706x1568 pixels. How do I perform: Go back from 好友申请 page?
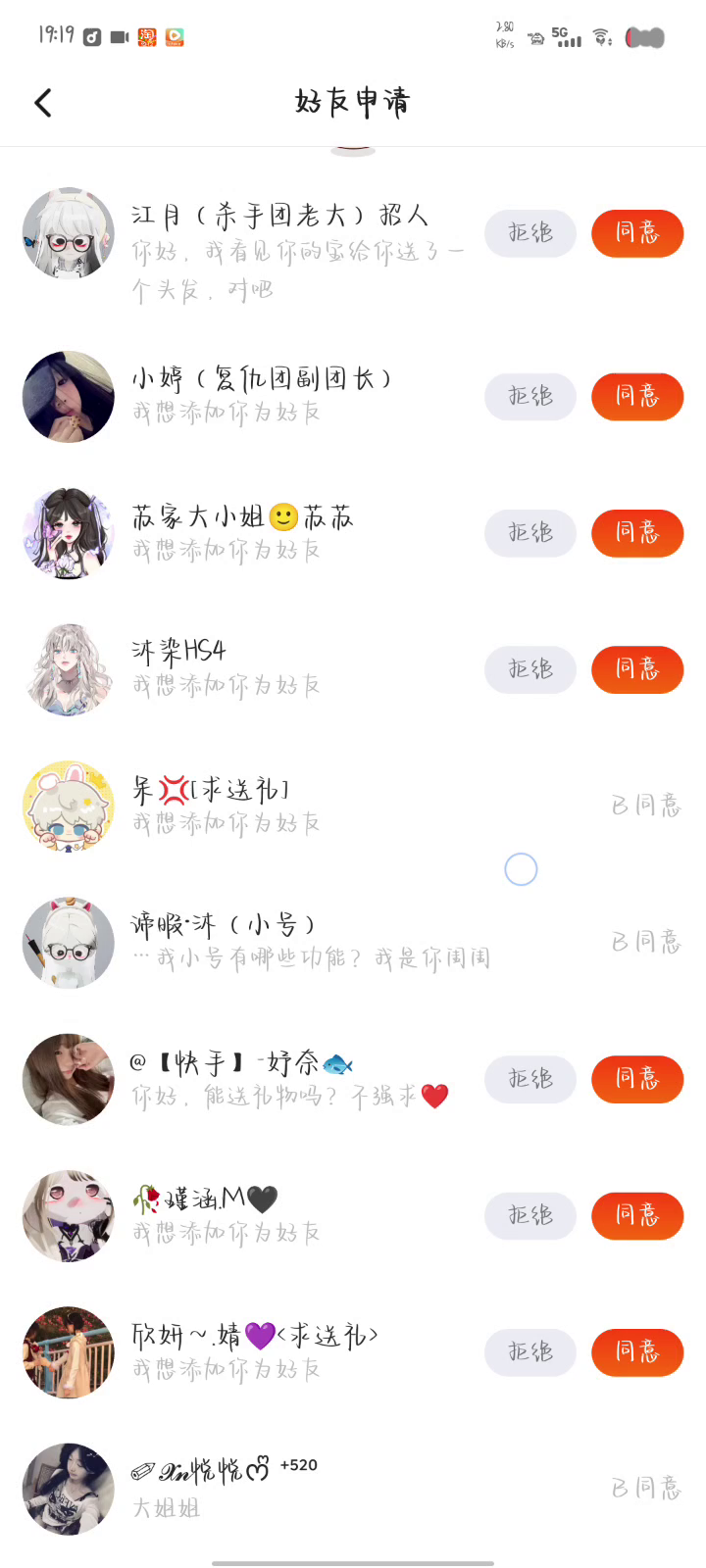(43, 103)
